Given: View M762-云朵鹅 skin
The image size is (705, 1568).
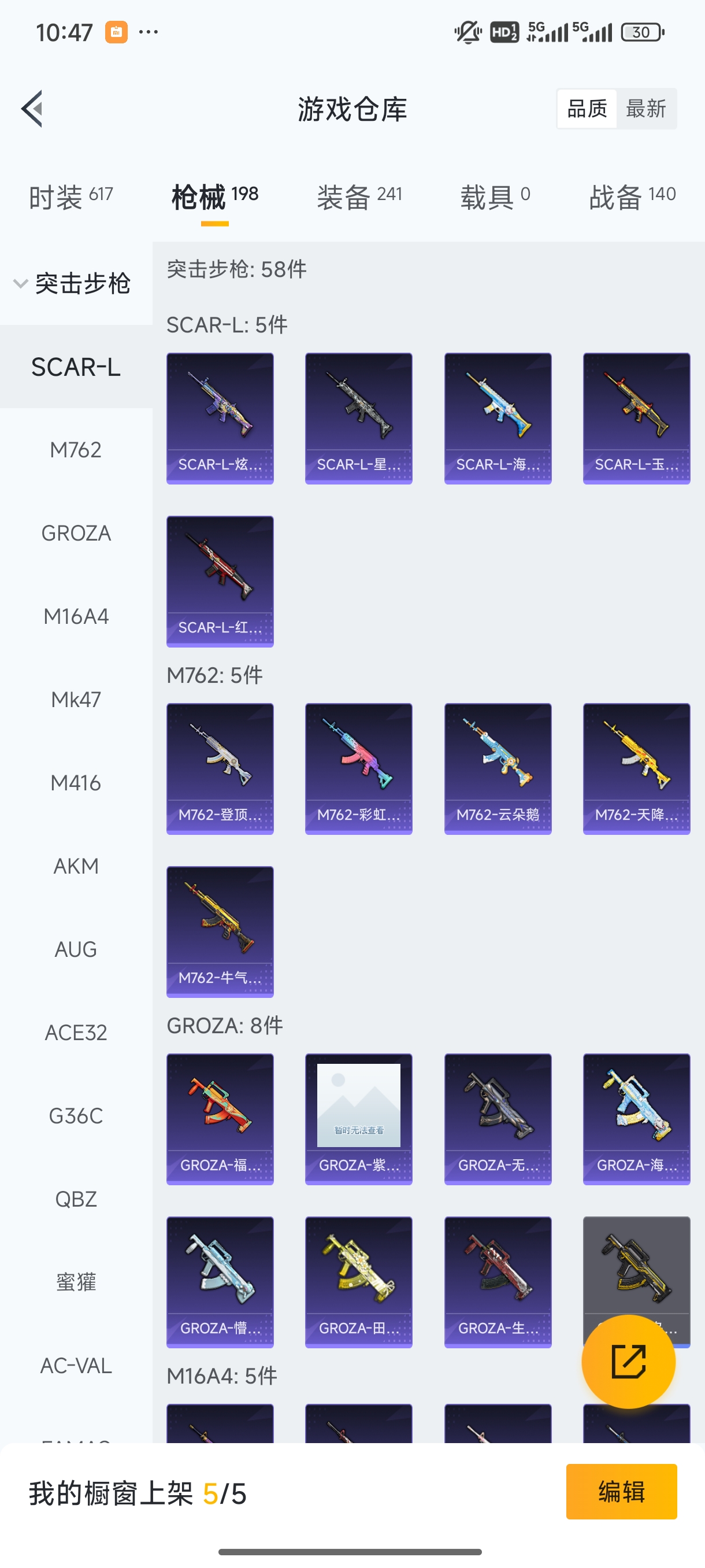Looking at the screenshot, I should click(x=498, y=768).
